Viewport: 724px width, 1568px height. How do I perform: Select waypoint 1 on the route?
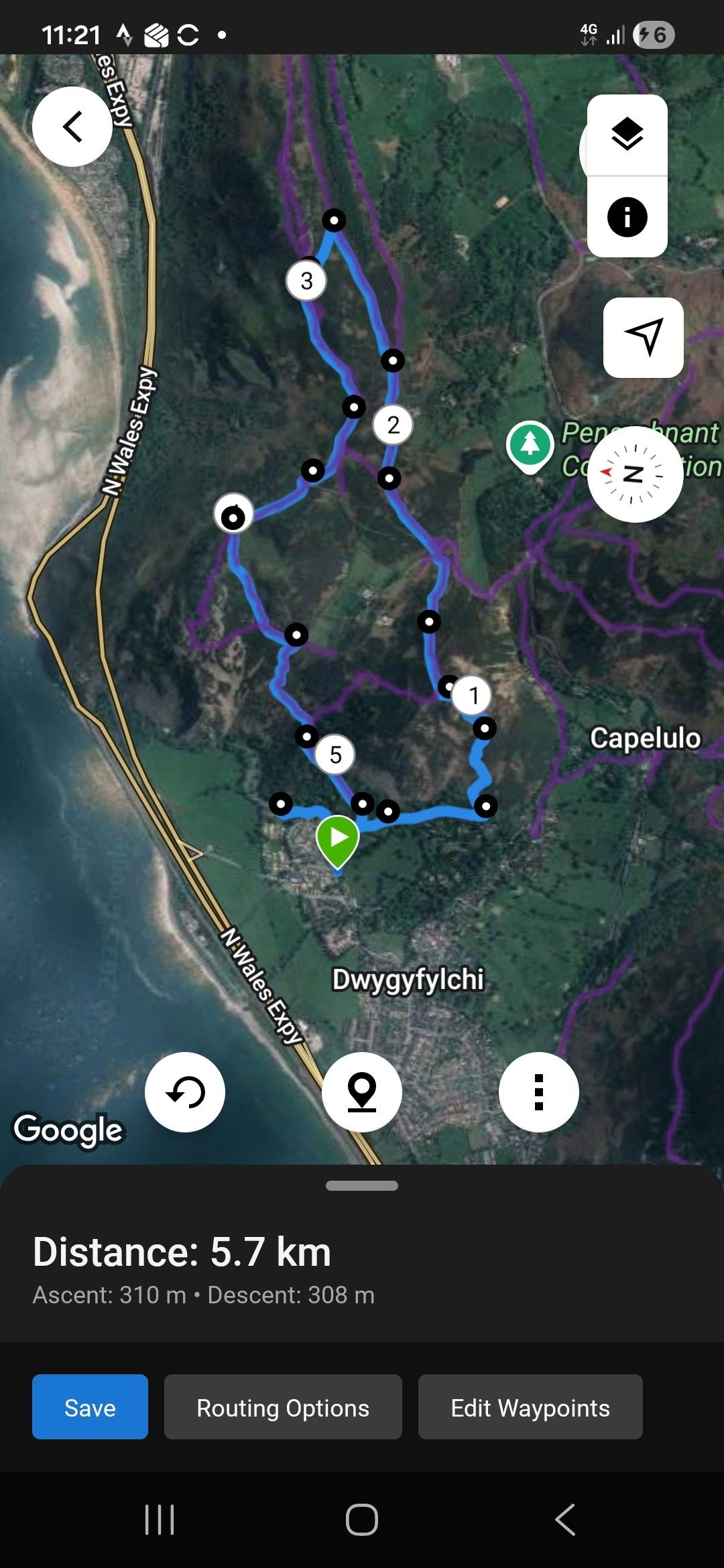[472, 696]
